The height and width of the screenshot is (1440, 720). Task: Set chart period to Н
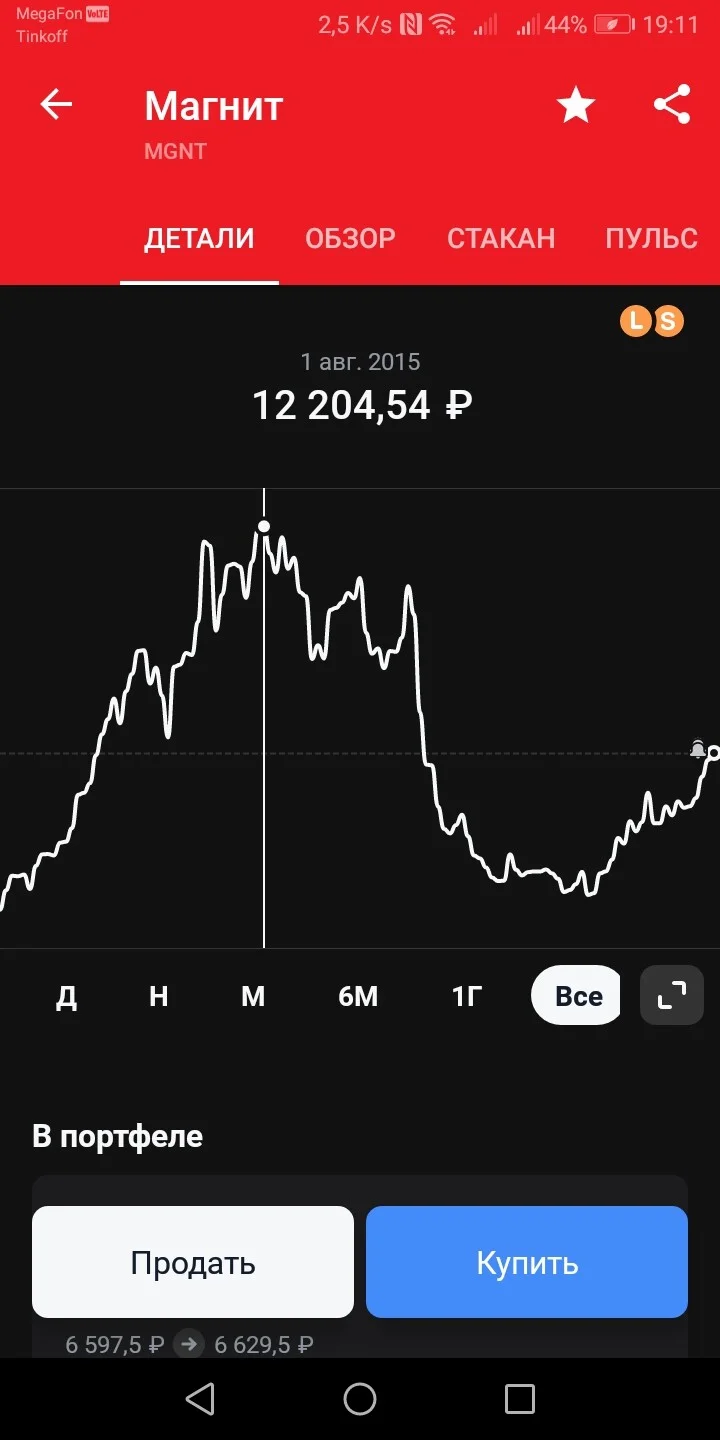pyautogui.click(x=158, y=996)
